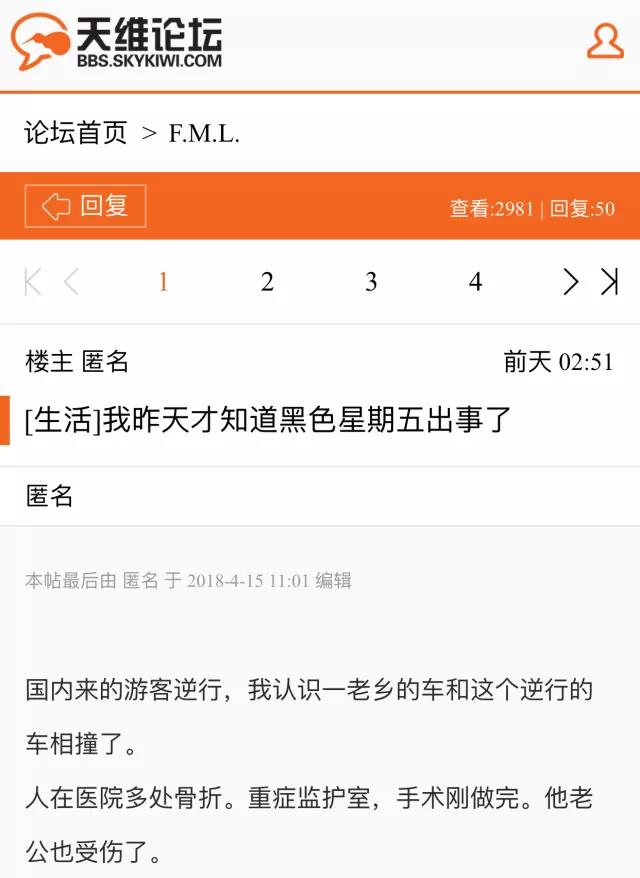The width and height of the screenshot is (640, 878).
Task: Open the 天维论坛 home logo
Action: click(x=117, y=42)
